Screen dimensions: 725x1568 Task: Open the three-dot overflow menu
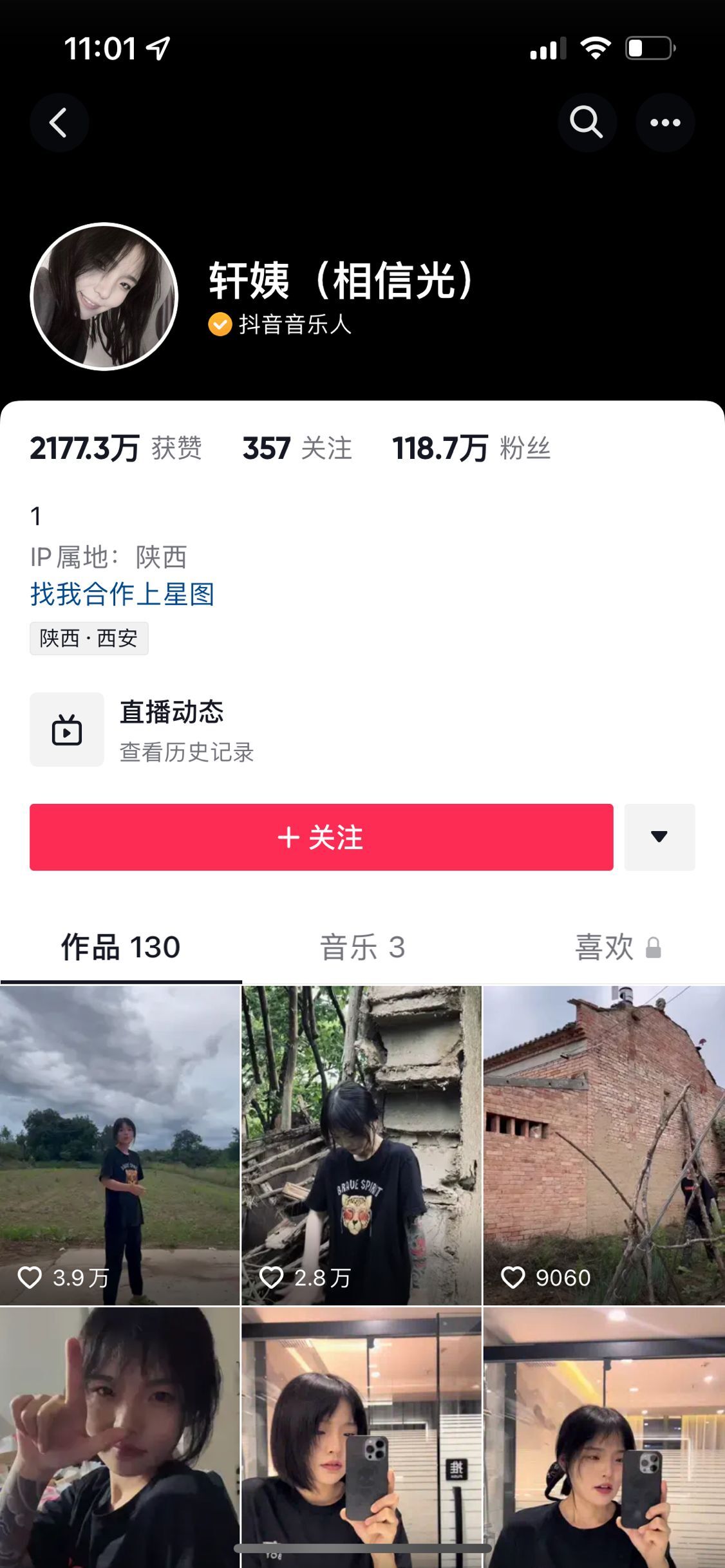[665, 122]
